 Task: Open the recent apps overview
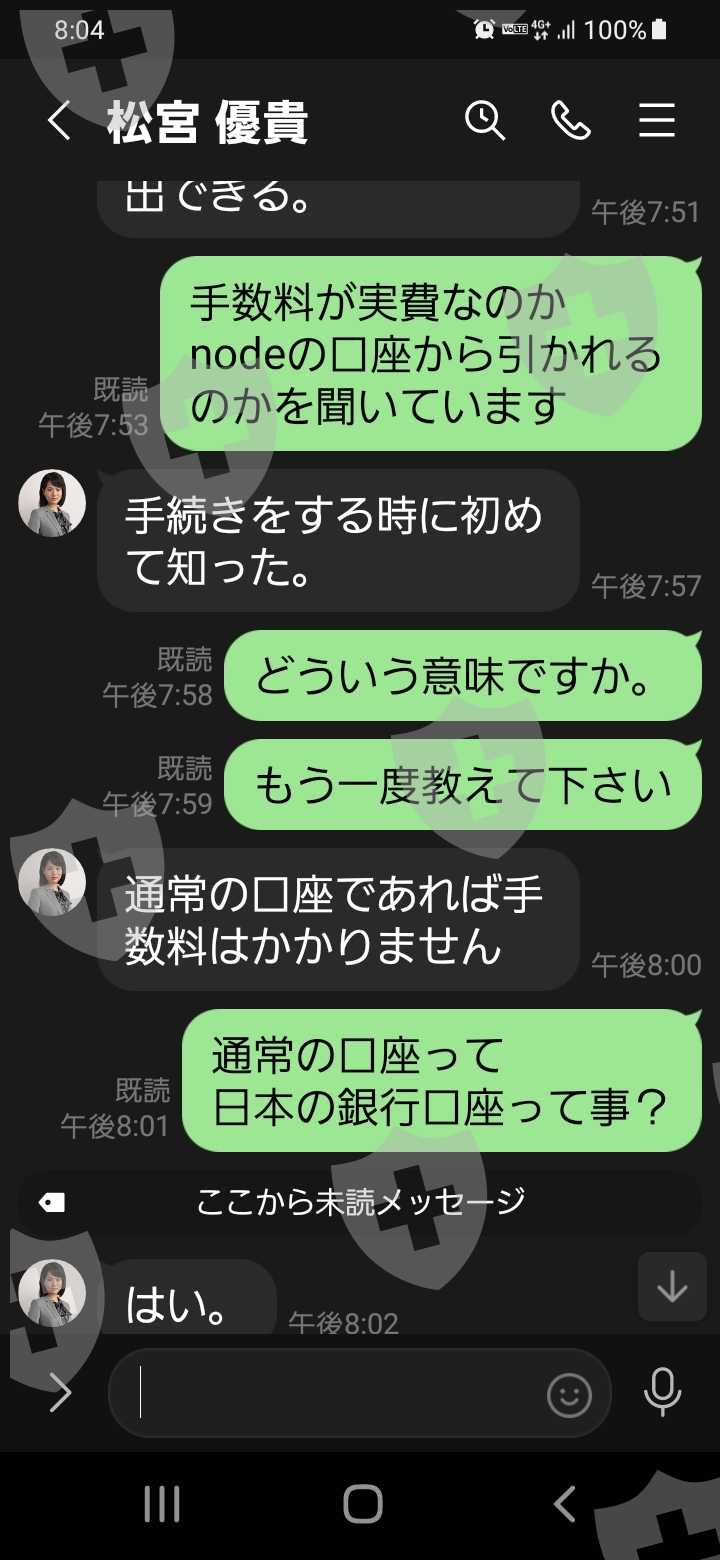coord(161,1503)
